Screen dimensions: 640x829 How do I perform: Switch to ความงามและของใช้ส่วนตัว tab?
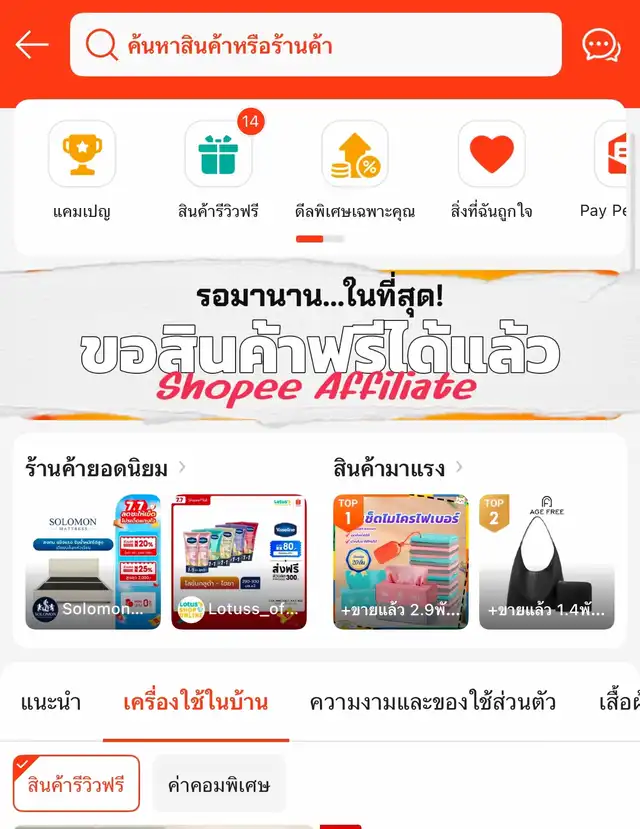pos(432,702)
